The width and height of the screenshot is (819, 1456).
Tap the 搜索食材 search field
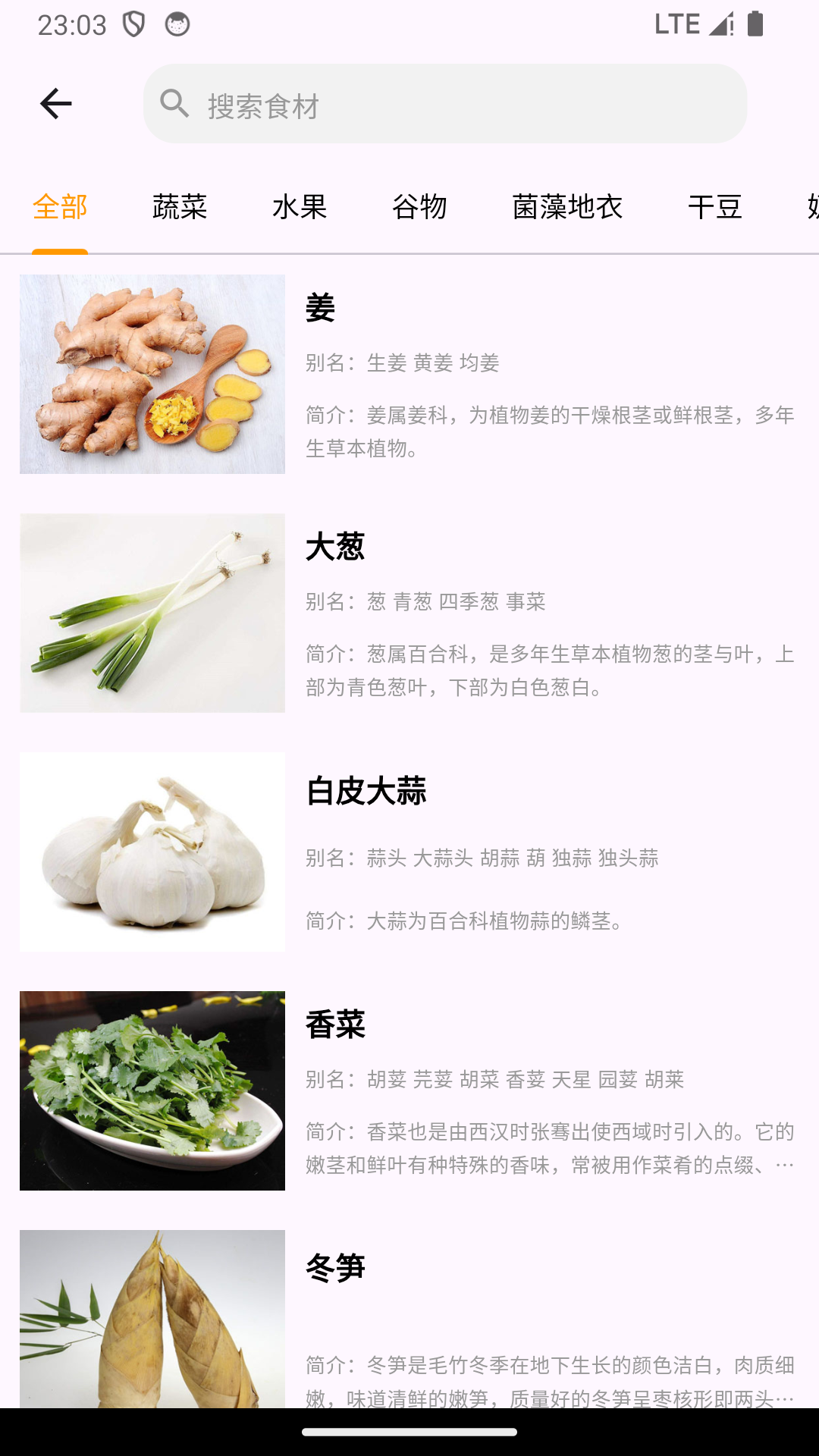[x=445, y=104]
